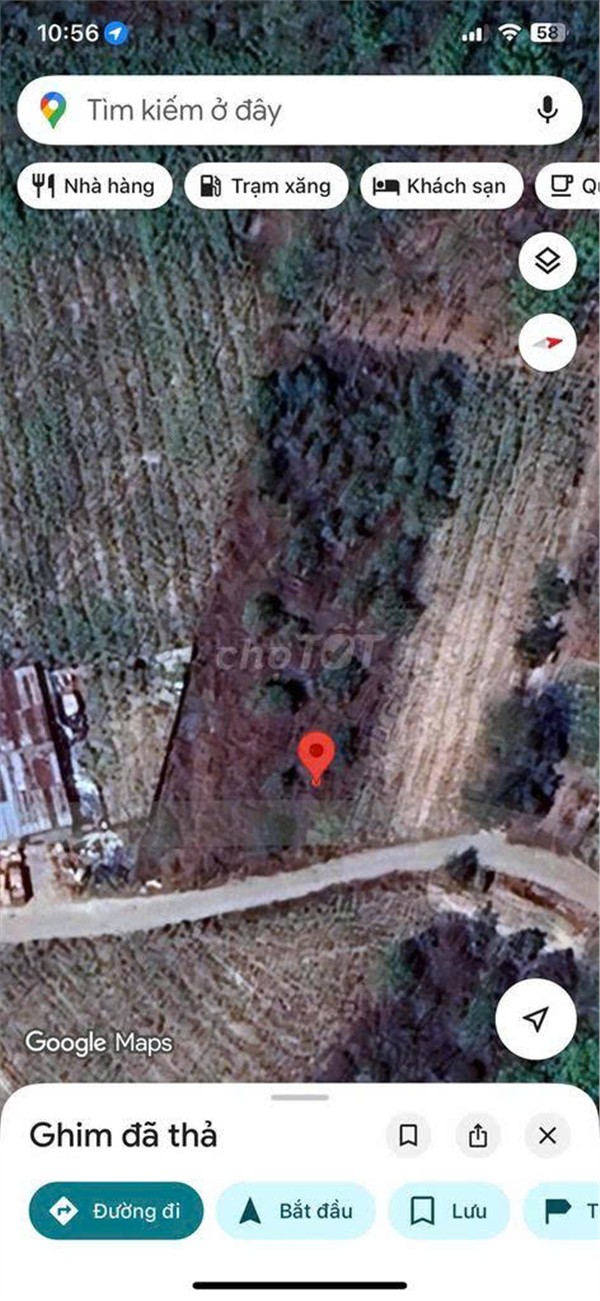
Task: Close the 'Ghim đã thả' panel
Action: click(x=547, y=1135)
